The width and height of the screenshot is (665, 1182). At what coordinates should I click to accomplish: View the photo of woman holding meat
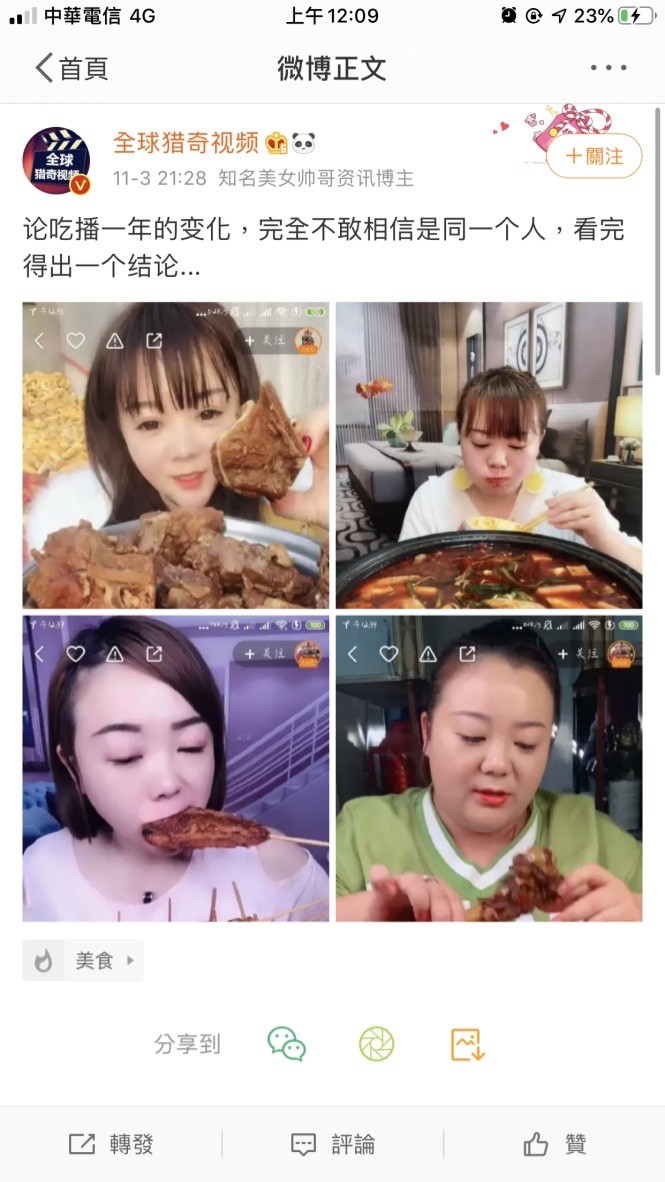[176, 455]
